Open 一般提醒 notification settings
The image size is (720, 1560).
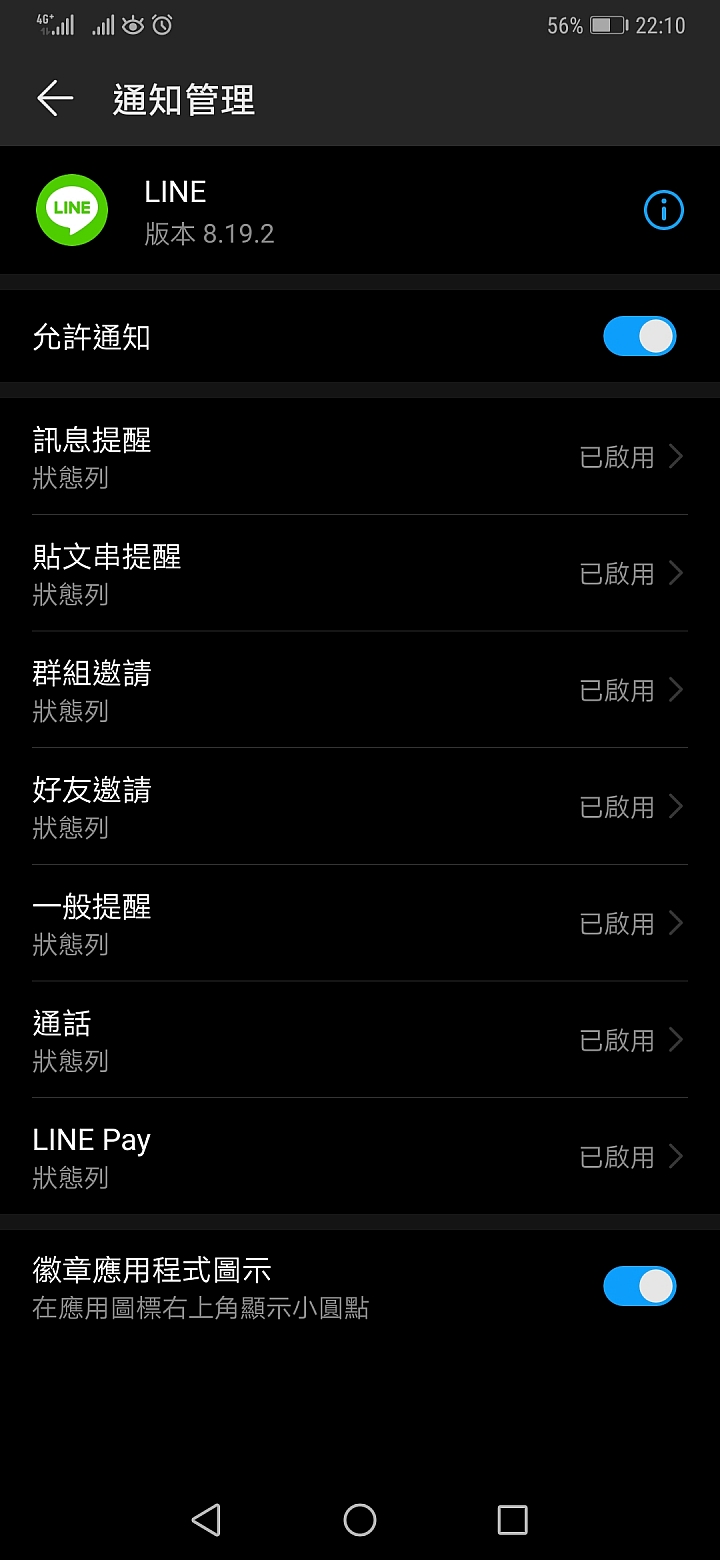click(360, 923)
